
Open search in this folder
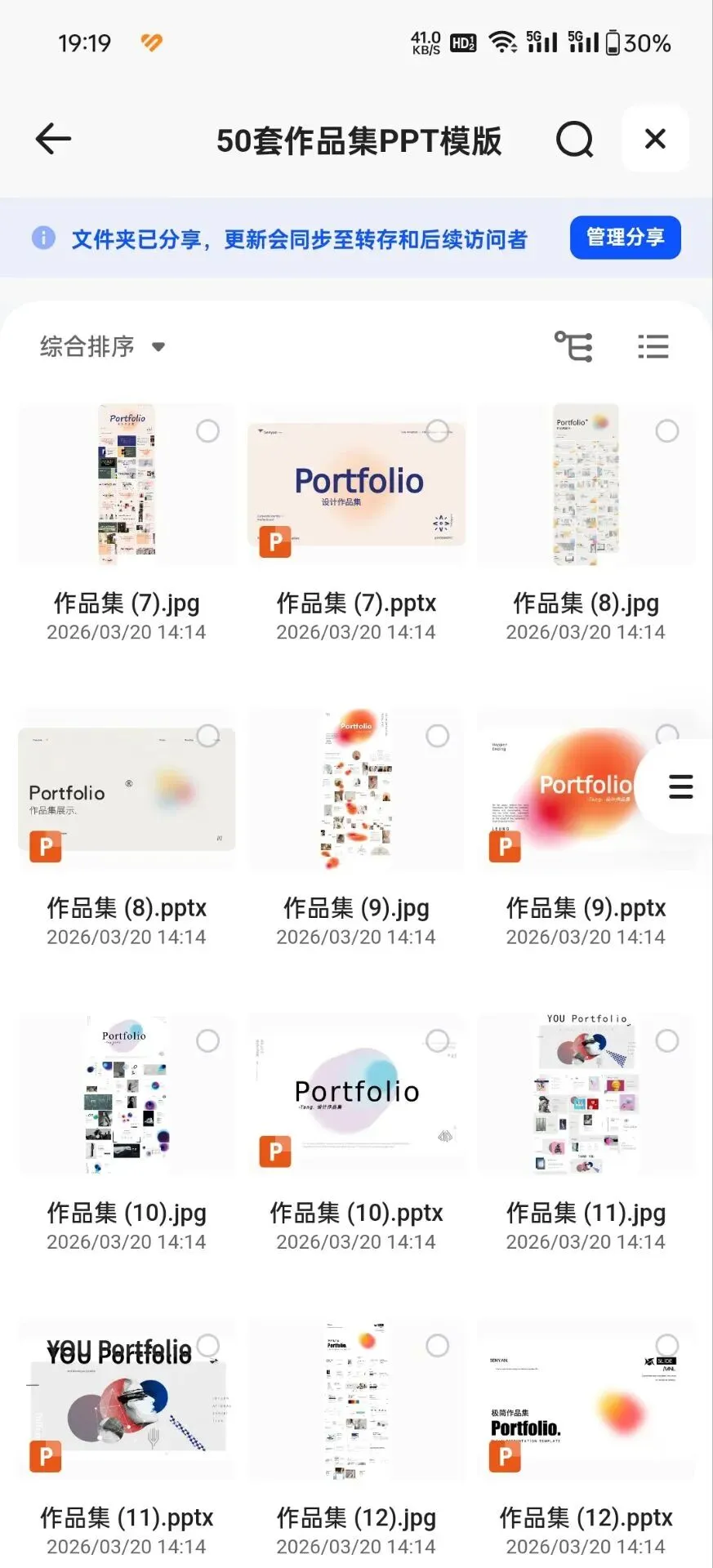click(574, 139)
